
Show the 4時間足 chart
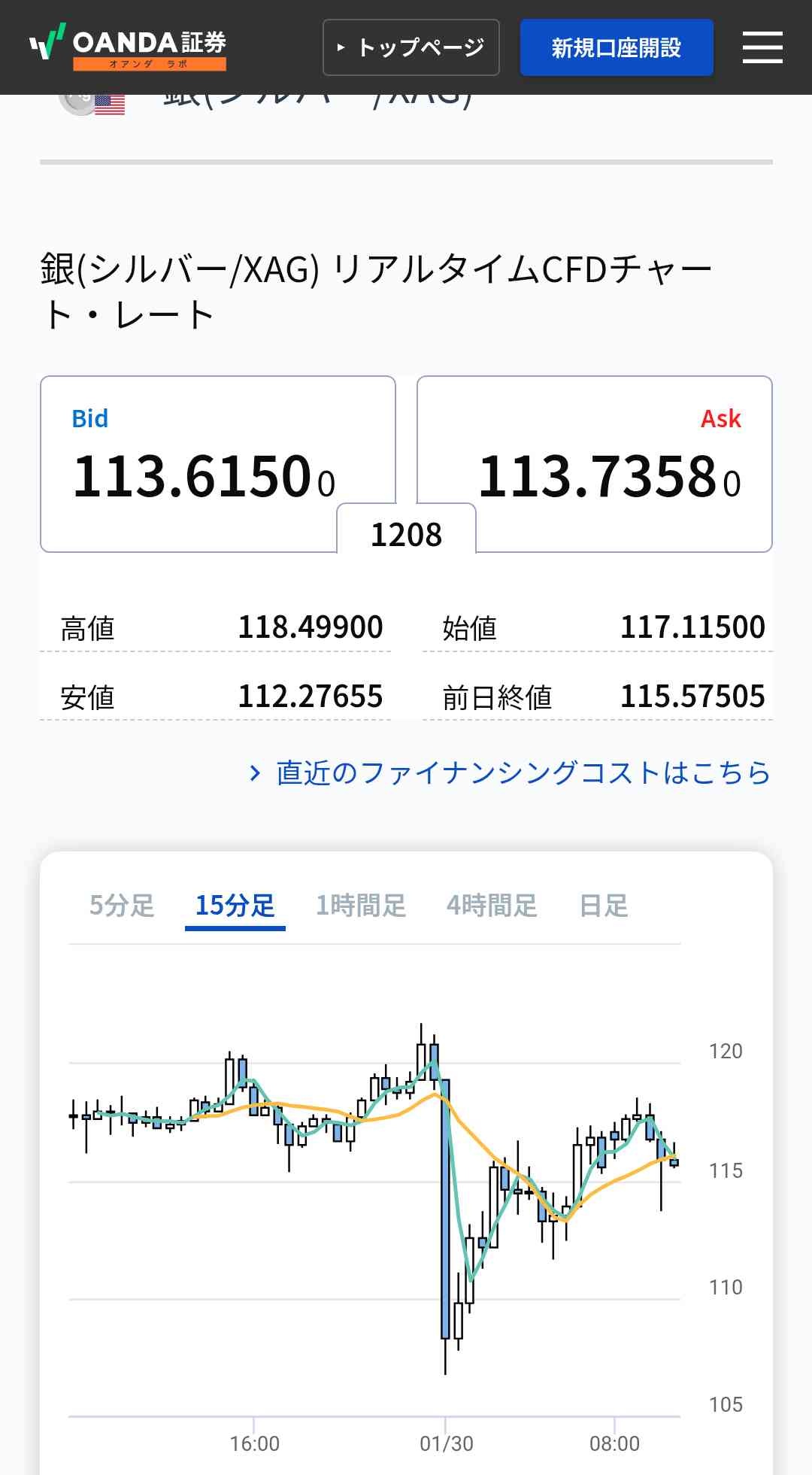[492, 905]
